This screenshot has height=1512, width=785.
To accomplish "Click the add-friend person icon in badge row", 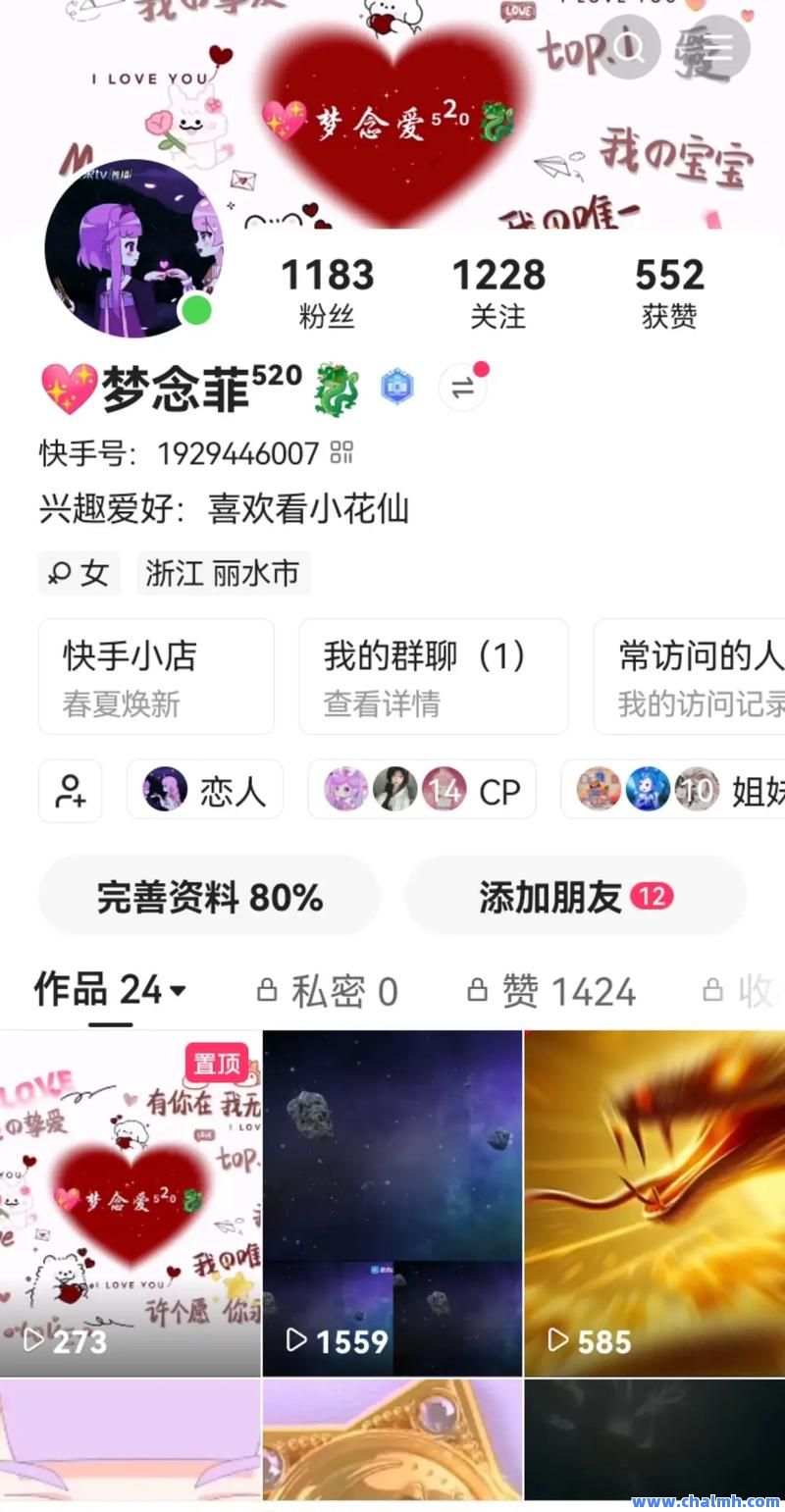I will coord(70,790).
